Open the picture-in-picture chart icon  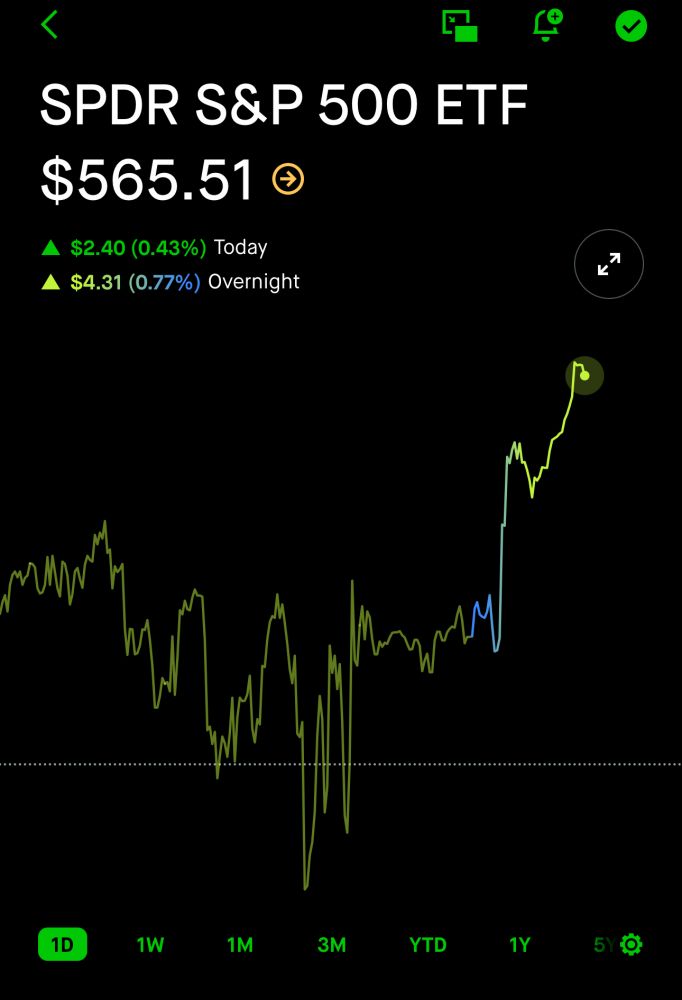click(460, 26)
